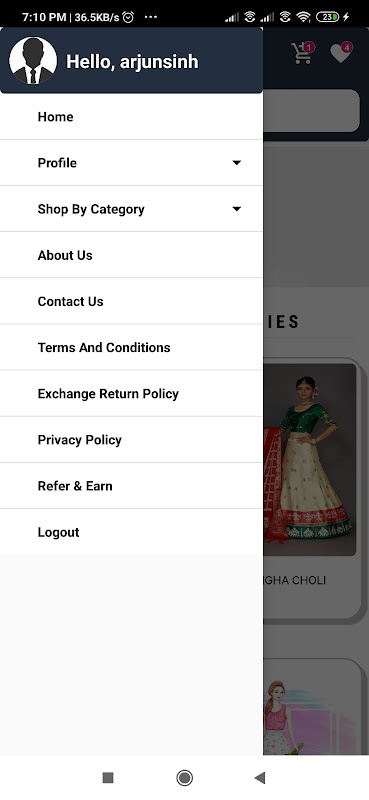Screen dimensions: 369x800
Task: Open the wishlist heart icon
Action: click(341, 53)
